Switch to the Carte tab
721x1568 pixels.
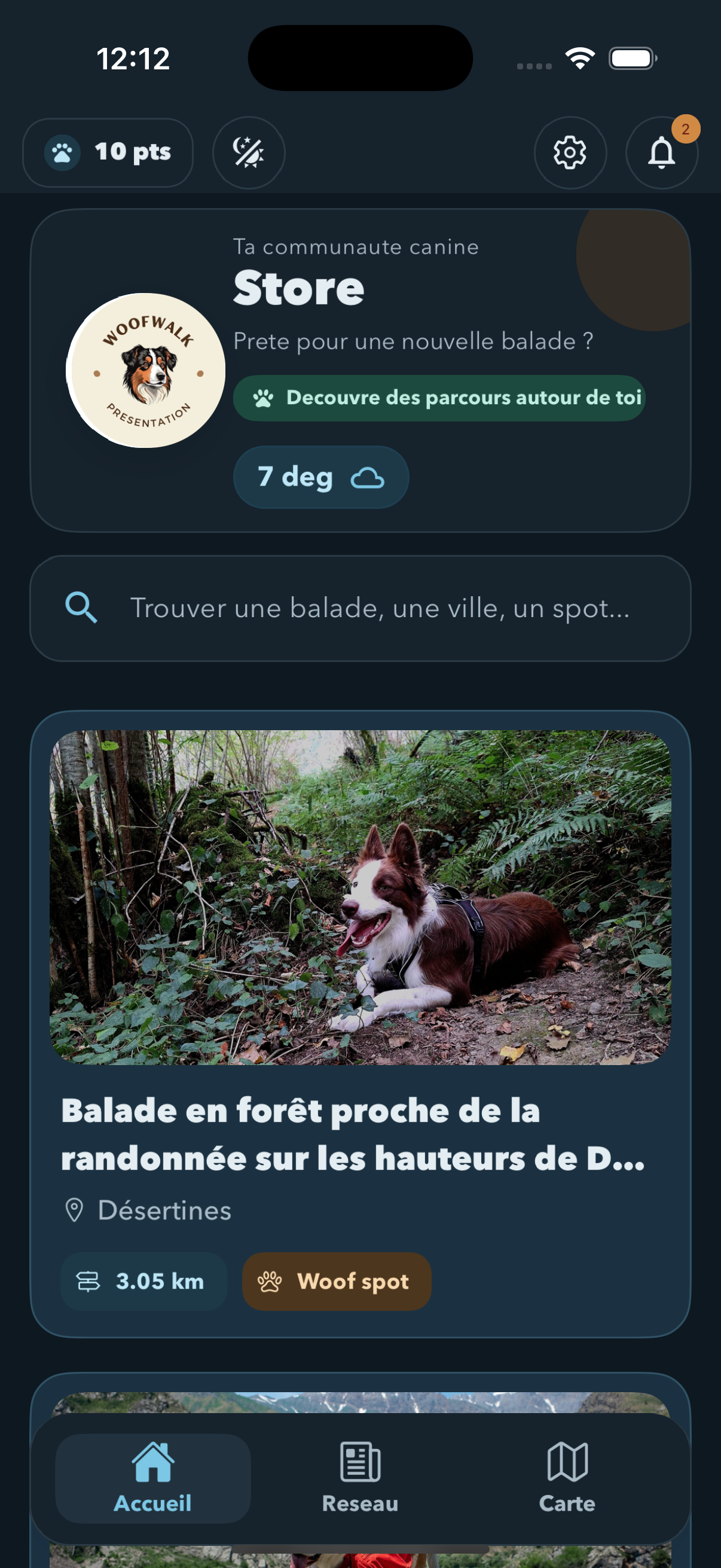coord(567,1478)
